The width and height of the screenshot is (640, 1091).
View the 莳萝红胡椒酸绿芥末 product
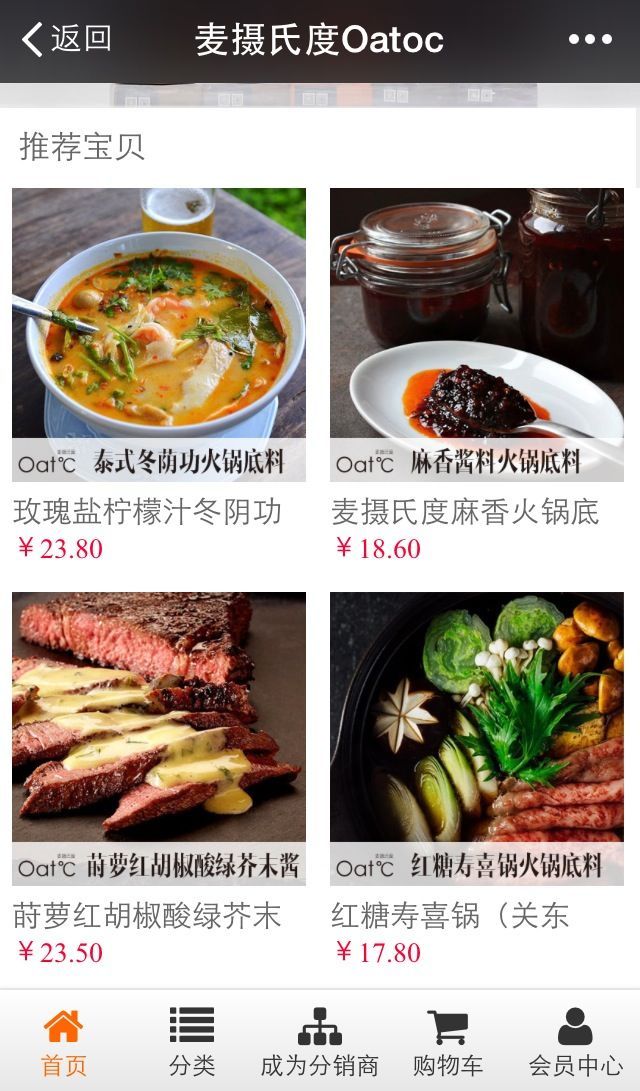pyautogui.click(x=159, y=779)
